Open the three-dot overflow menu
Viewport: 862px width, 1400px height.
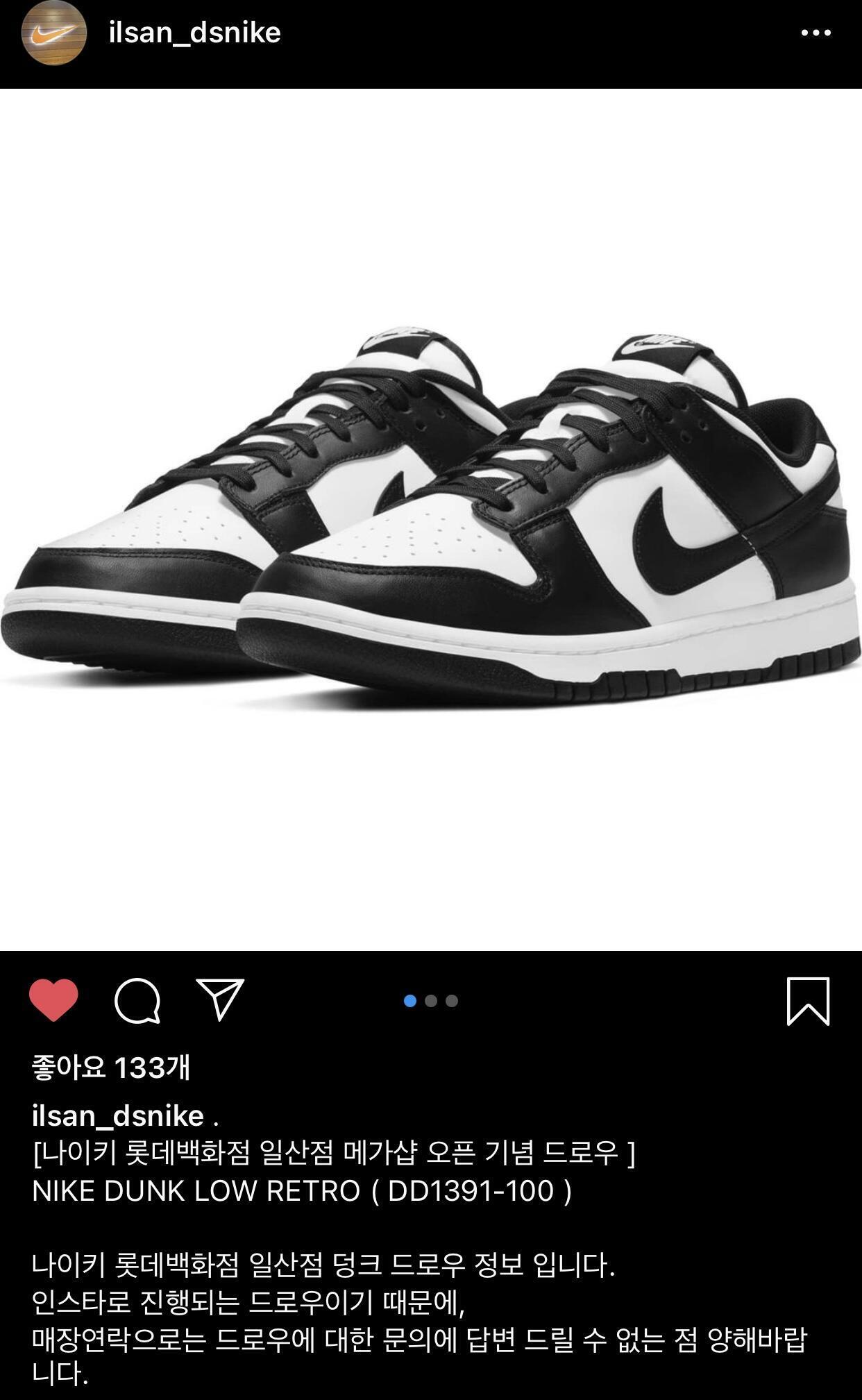point(815,33)
